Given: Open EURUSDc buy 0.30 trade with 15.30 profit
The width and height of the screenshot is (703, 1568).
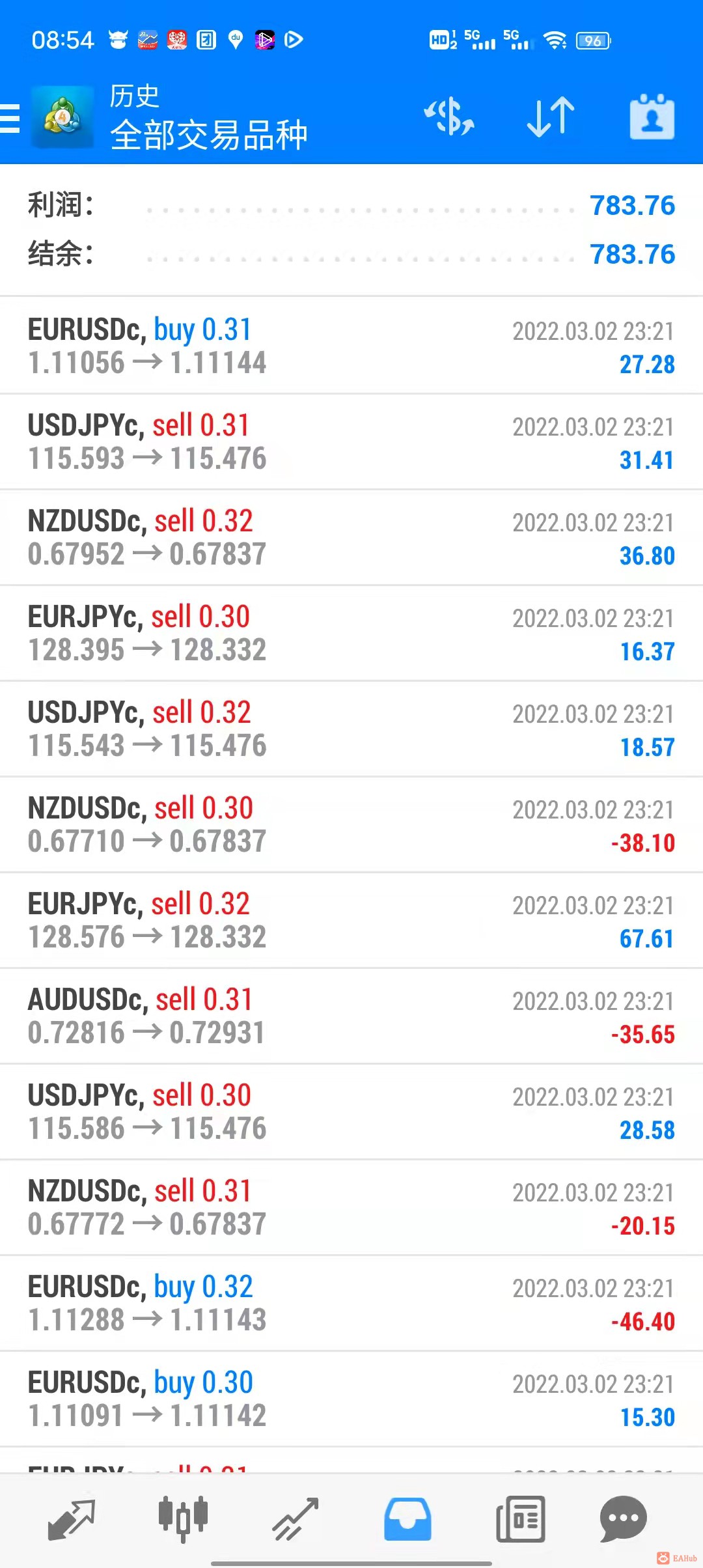Looking at the screenshot, I should coord(351,1399).
